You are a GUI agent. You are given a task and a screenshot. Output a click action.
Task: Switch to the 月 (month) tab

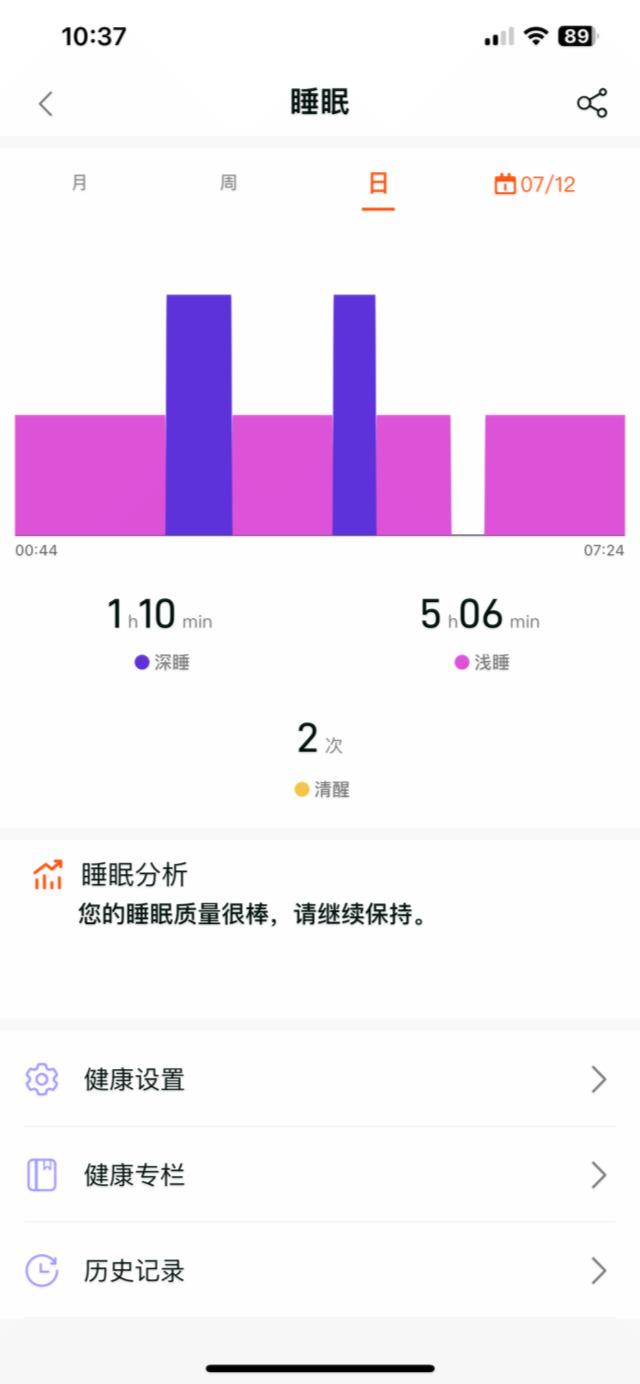tap(79, 183)
